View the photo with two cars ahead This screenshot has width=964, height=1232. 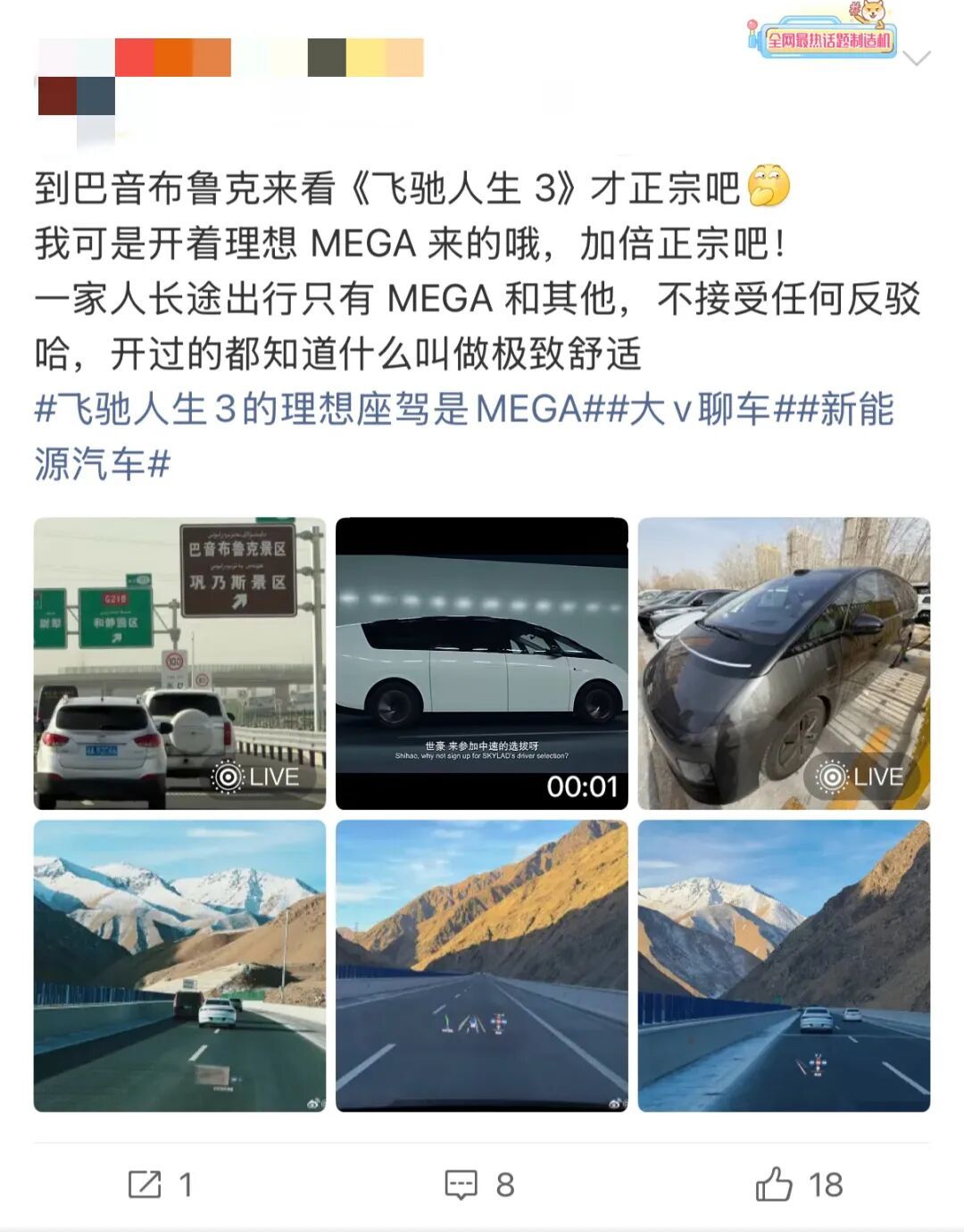point(784,966)
